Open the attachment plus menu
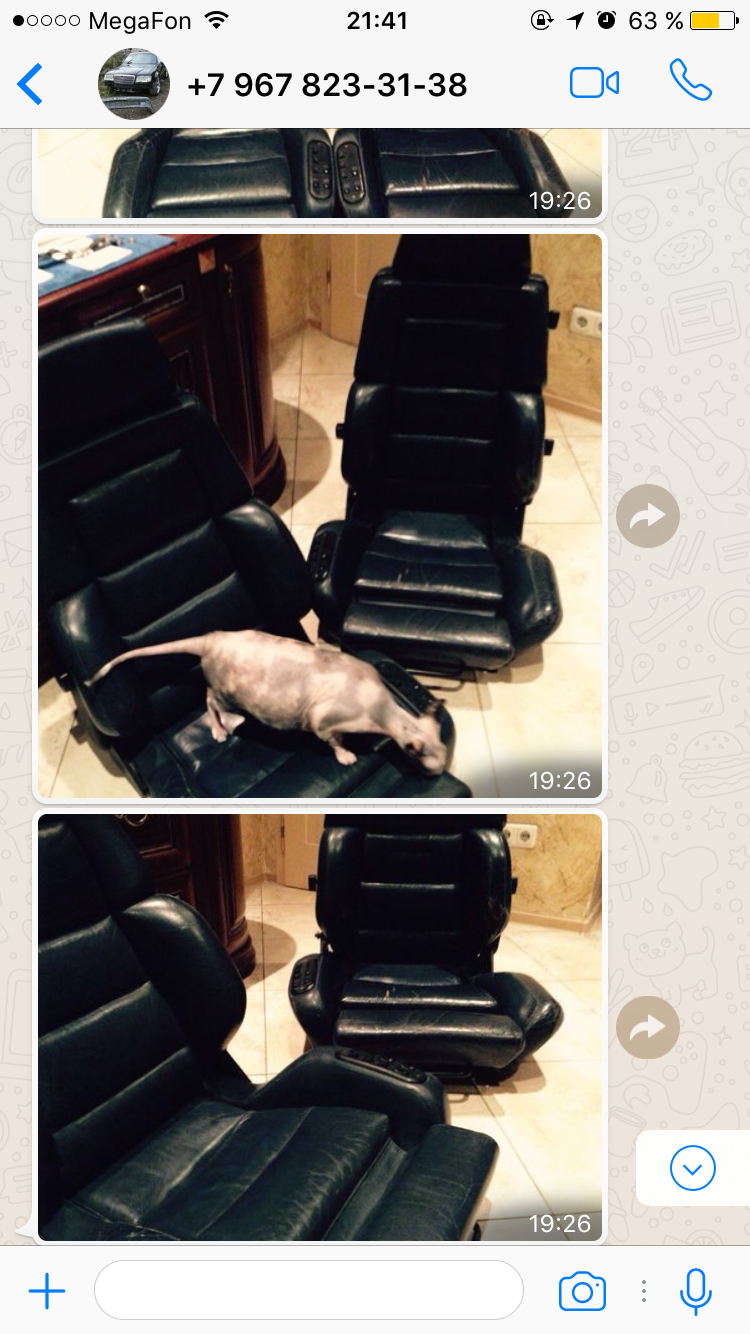The width and height of the screenshot is (750, 1334). [47, 1291]
